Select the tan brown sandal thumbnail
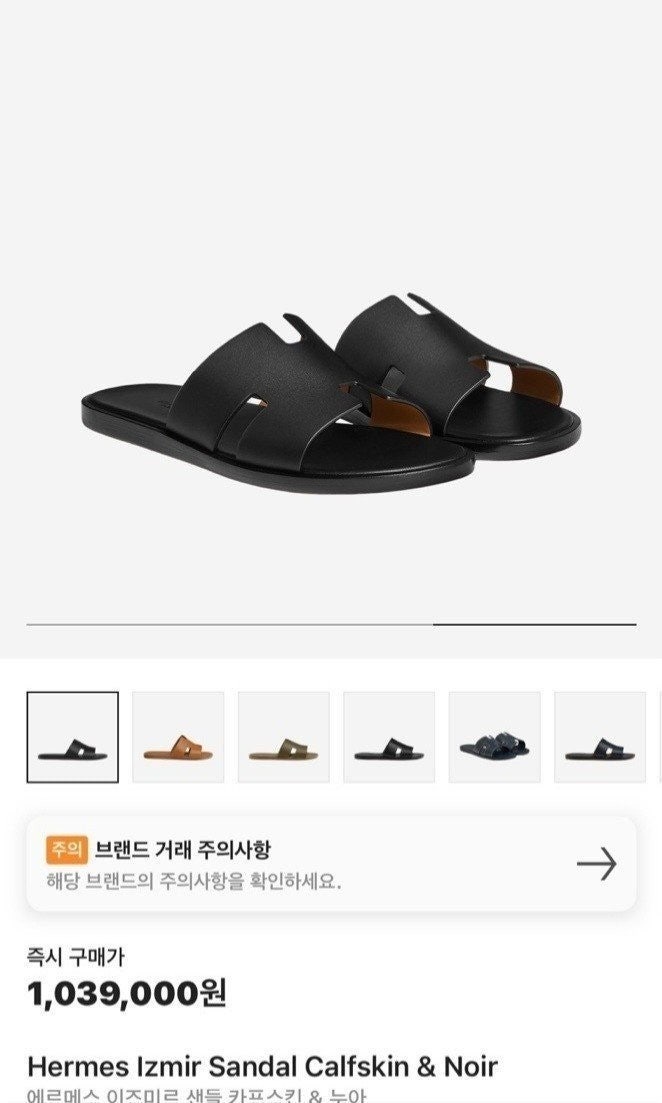The height and width of the screenshot is (1103, 662). pos(178,737)
